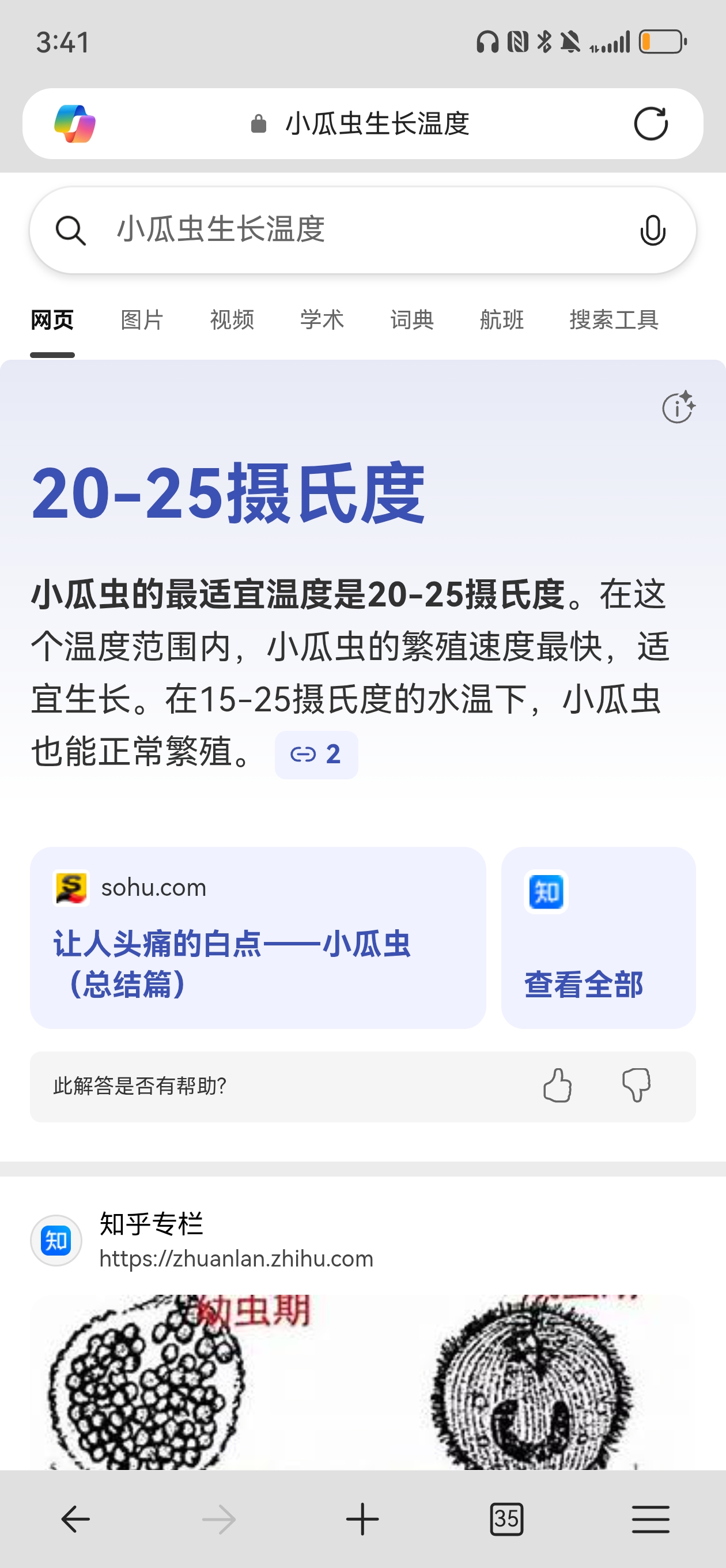This screenshot has width=726, height=1568.
Task: Open the sohu.com source card
Action: pos(258,937)
